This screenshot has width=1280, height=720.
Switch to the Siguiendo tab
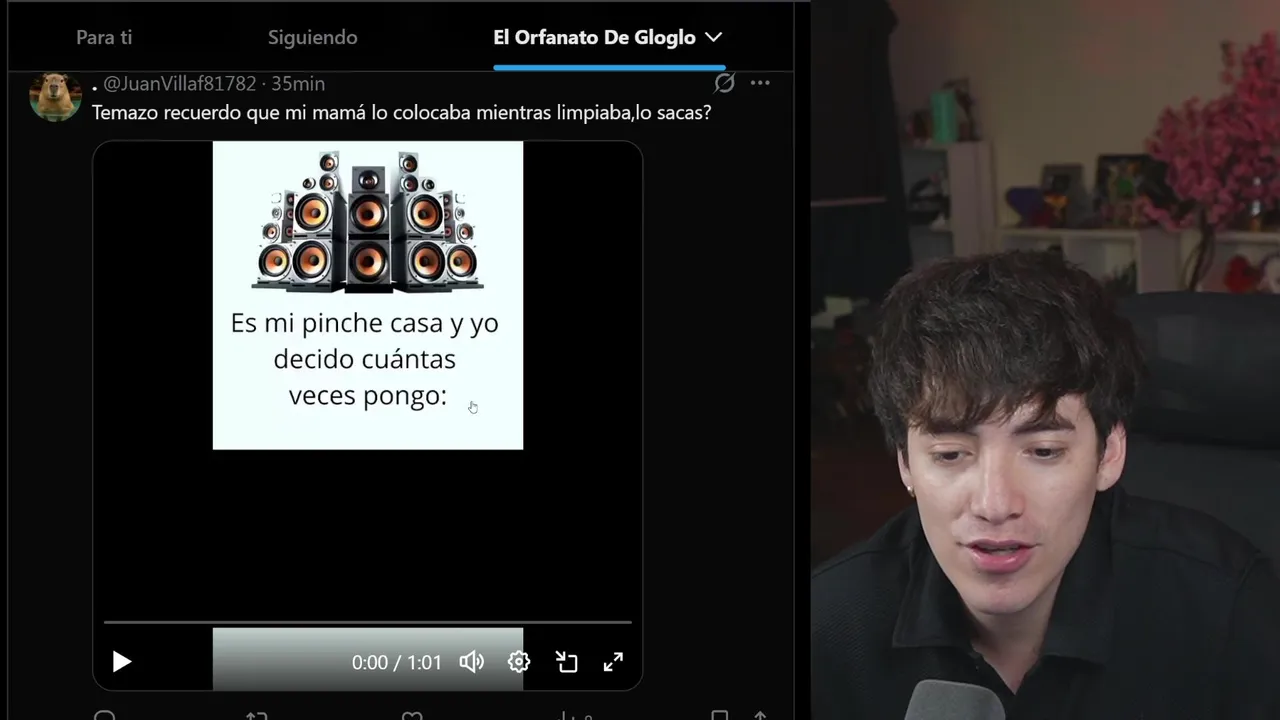(312, 37)
